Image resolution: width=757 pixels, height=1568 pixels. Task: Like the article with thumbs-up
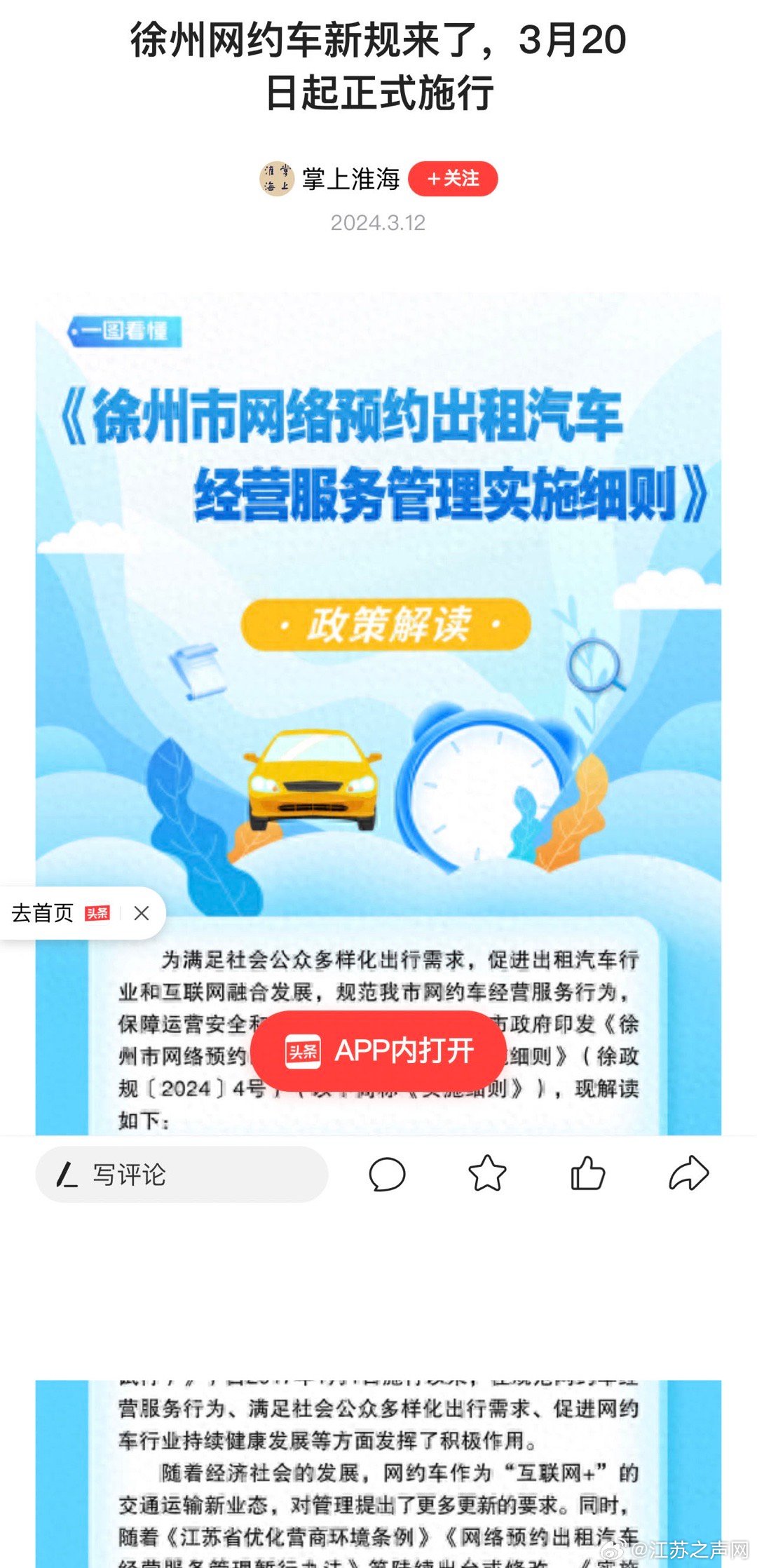[587, 1175]
